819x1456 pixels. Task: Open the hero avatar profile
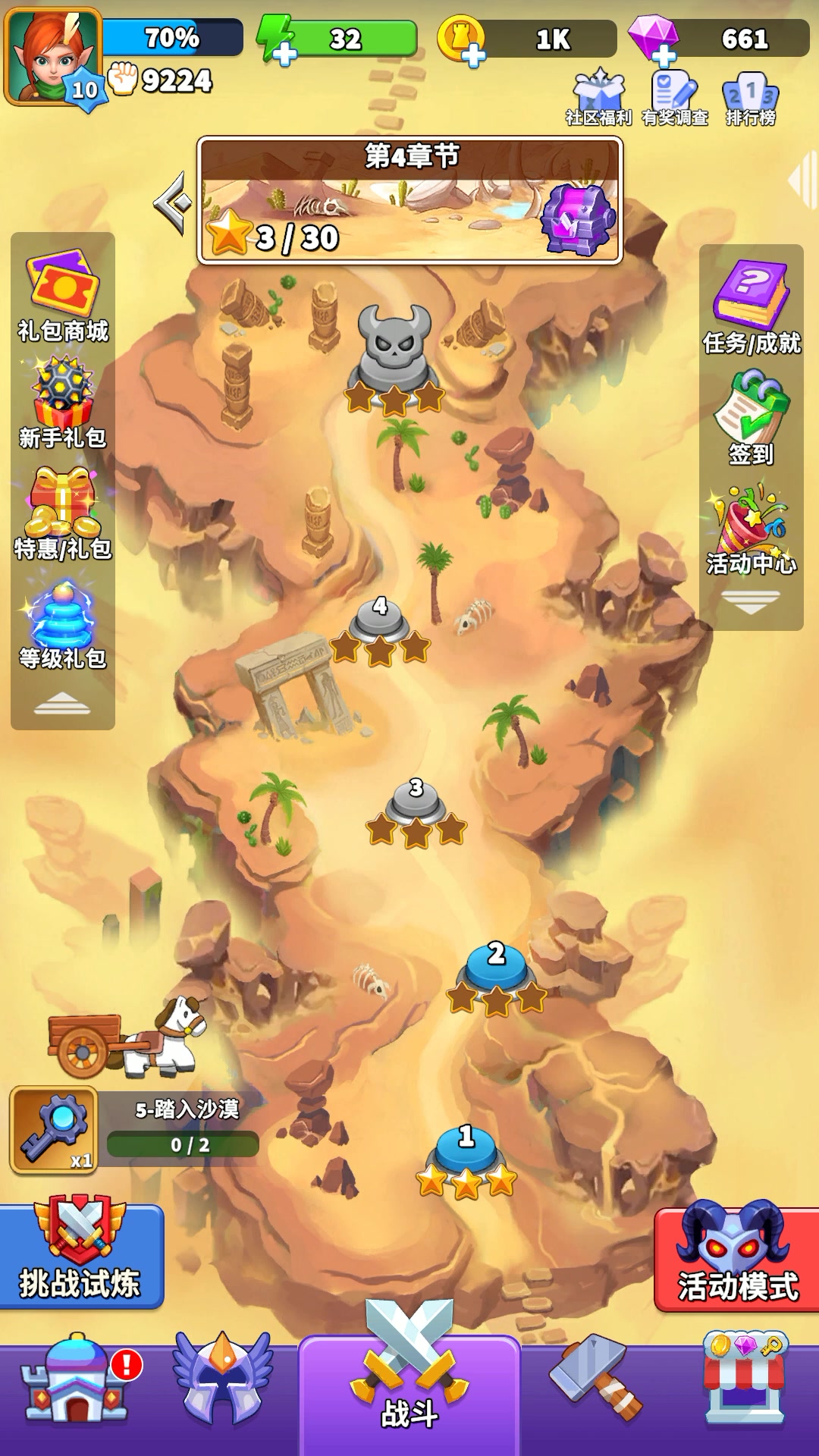pos(52,55)
